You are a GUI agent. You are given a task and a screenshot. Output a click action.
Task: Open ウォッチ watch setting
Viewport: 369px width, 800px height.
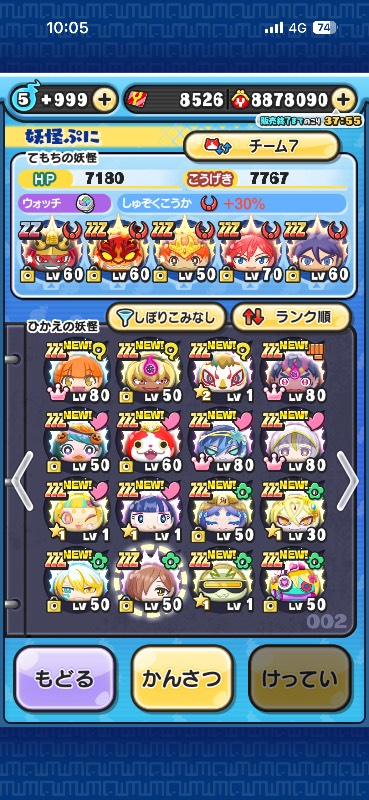65,203
